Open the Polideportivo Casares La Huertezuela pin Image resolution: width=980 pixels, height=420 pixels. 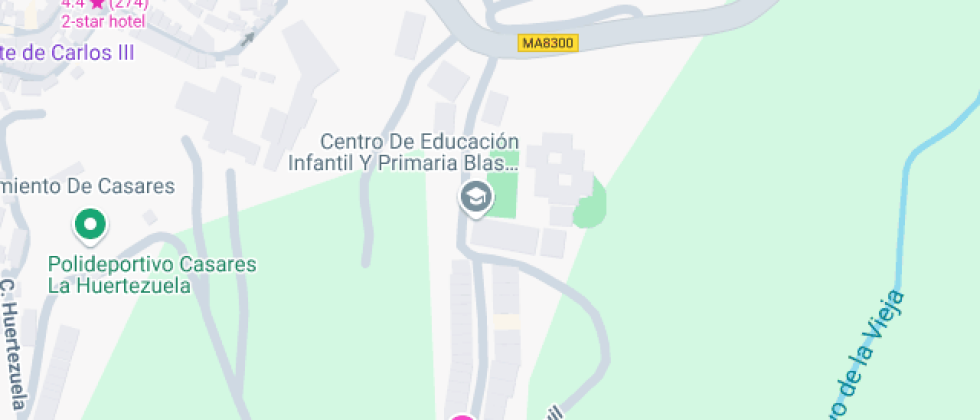(x=91, y=225)
